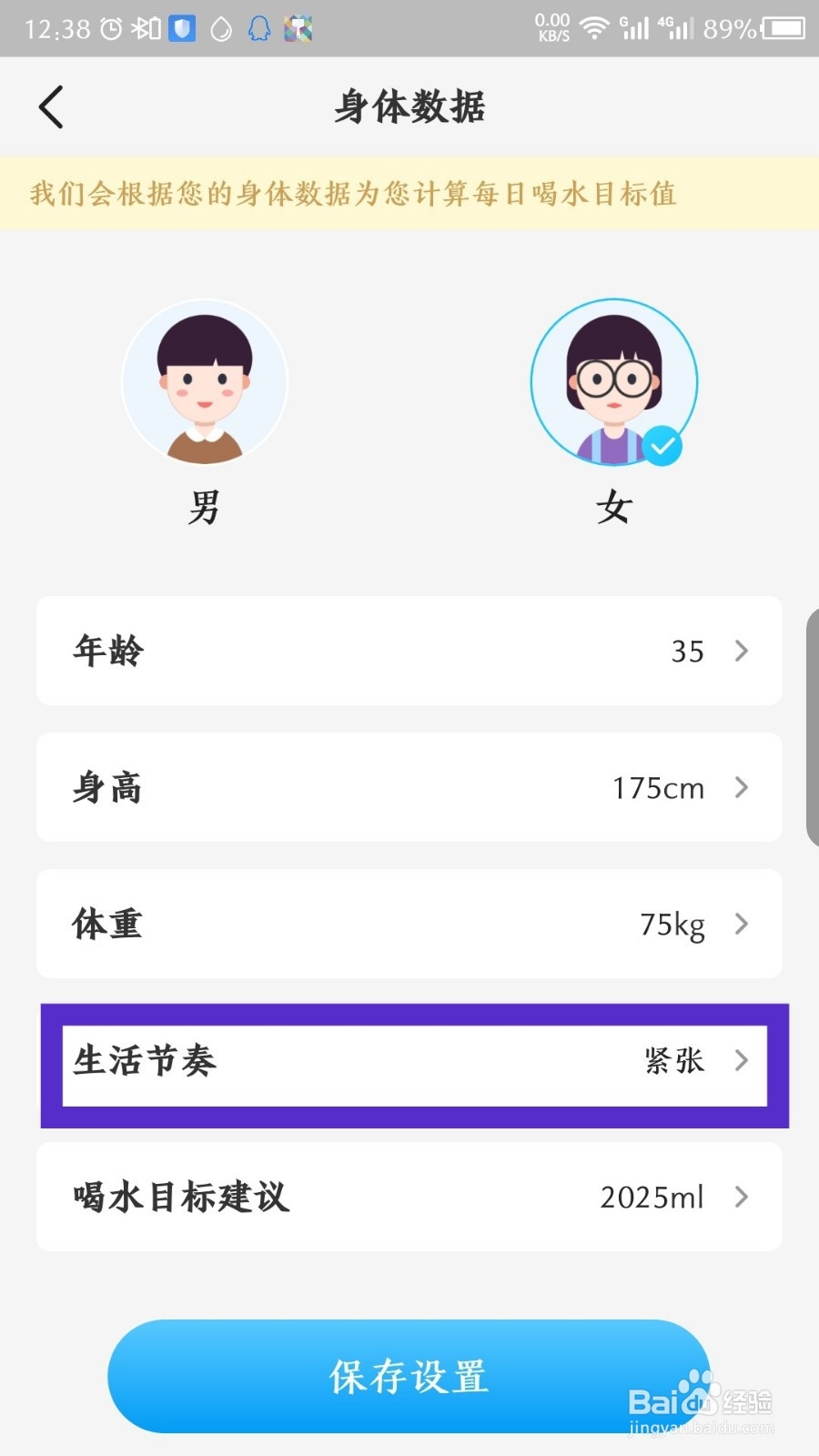Tap the alarm clock status bar icon
The width and height of the screenshot is (819, 1456).
click(x=109, y=27)
